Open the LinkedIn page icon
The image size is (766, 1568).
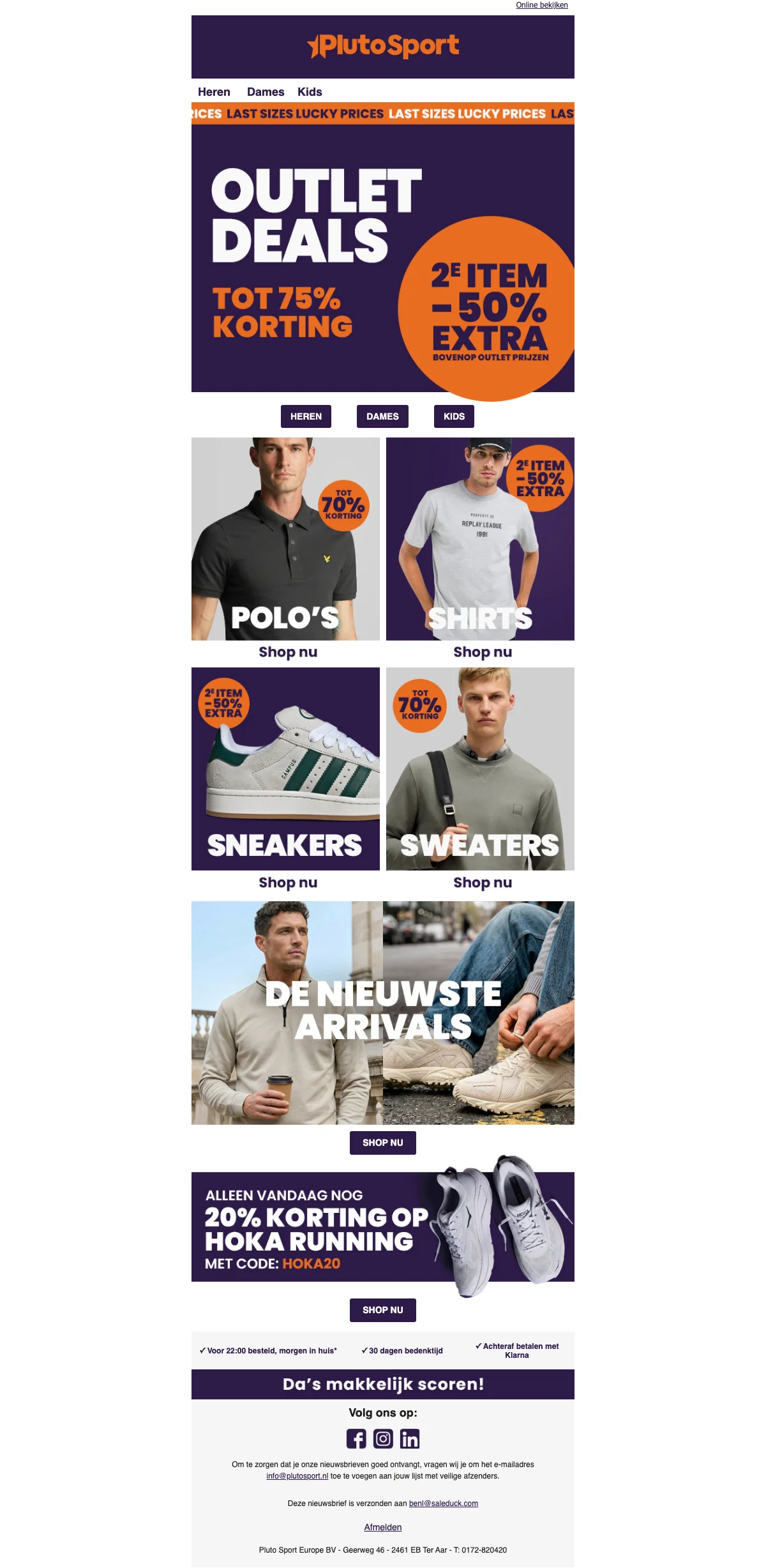410,1438
